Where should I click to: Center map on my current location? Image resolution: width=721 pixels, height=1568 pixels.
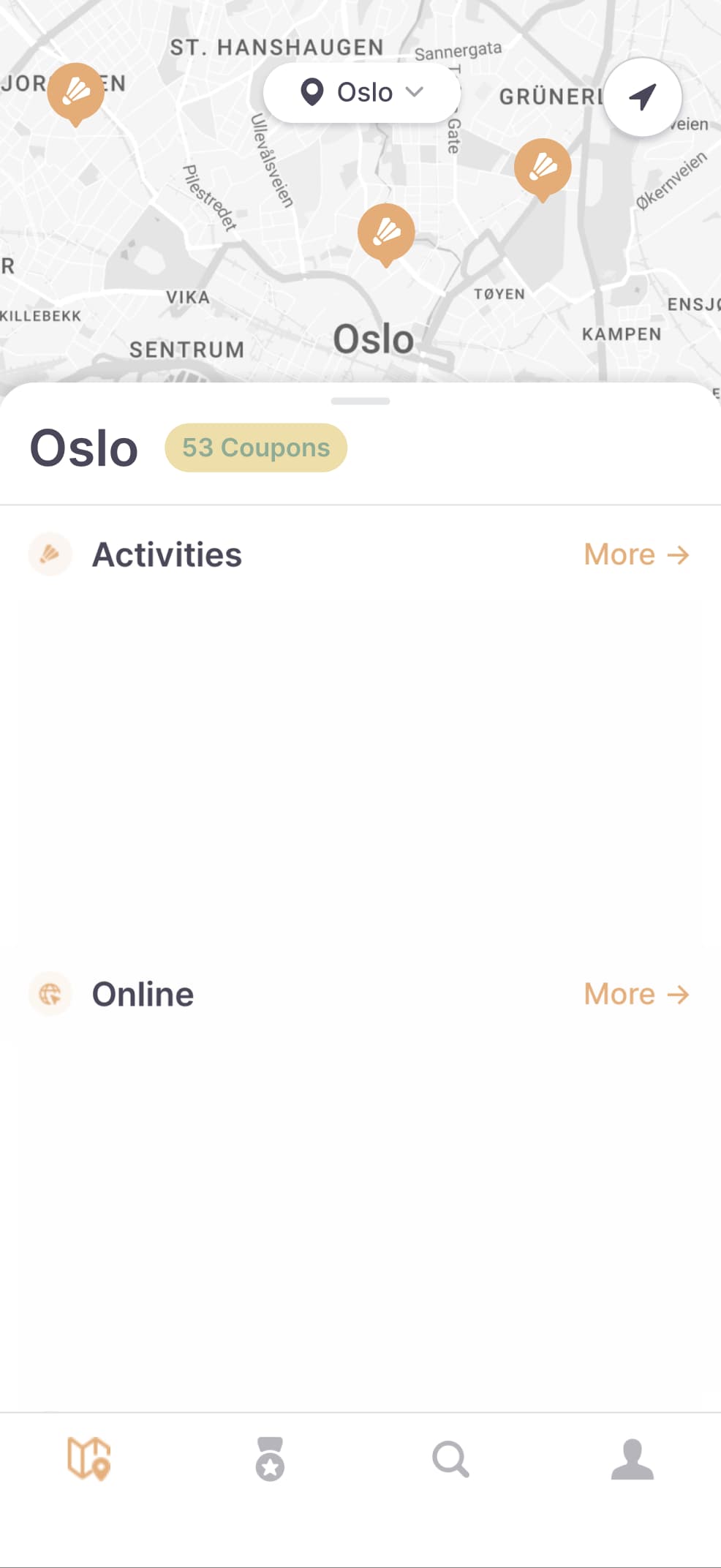pos(643,97)
